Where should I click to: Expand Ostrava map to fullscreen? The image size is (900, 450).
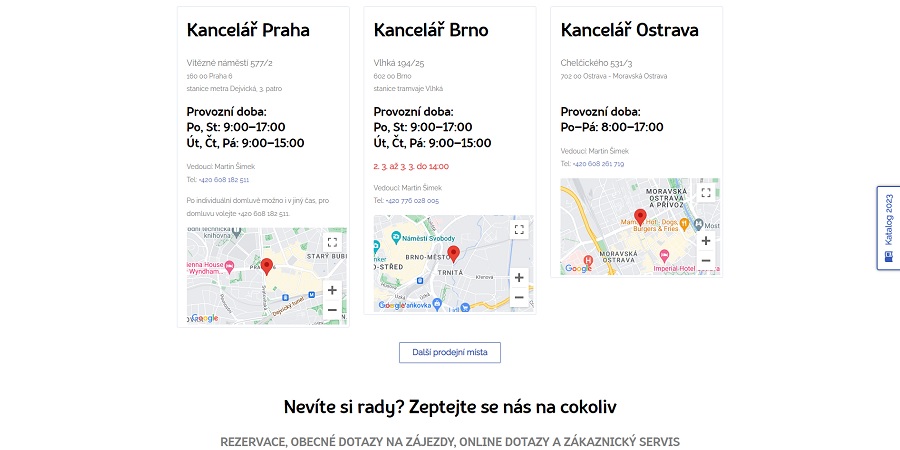pyautogui.click(x=706, y=193)
